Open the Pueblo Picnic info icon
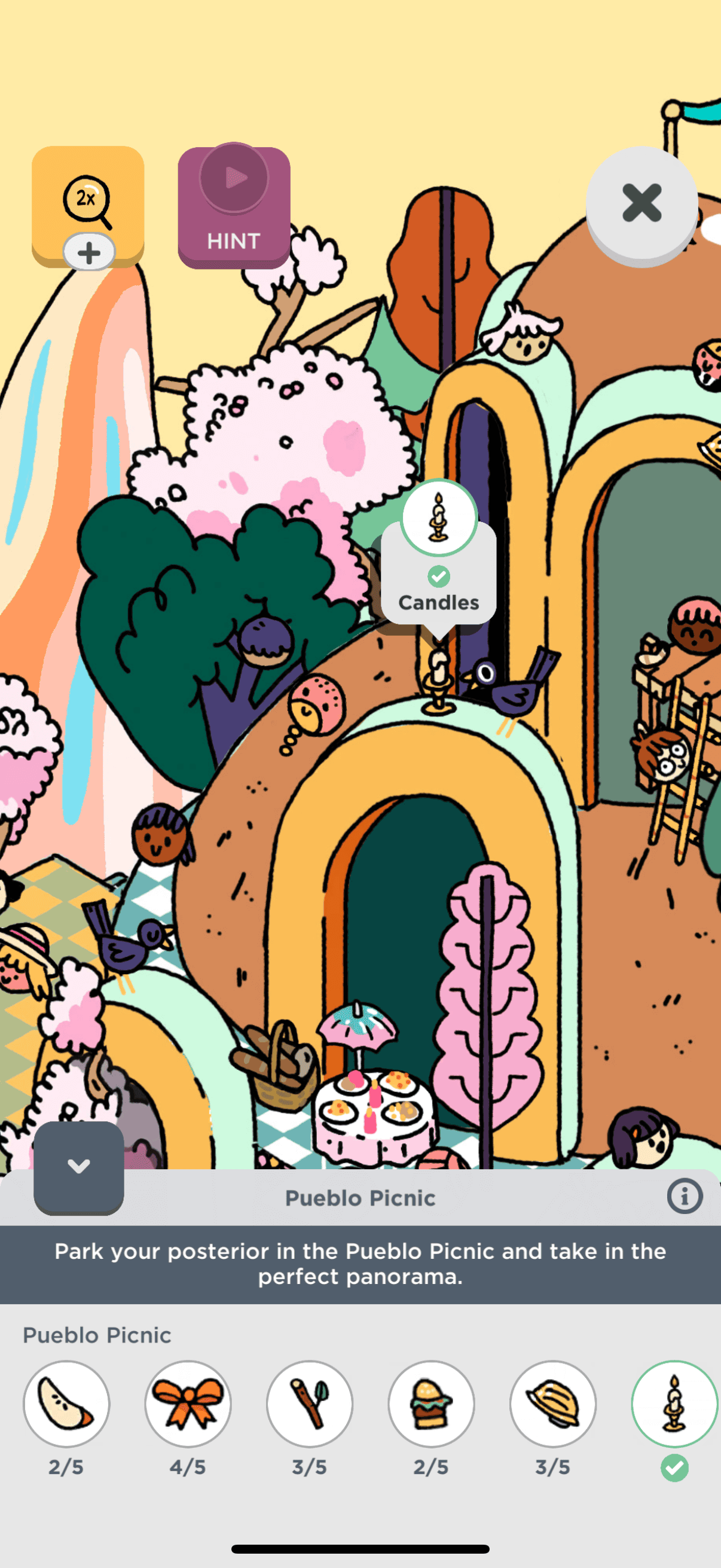The height and width of the screenshot is (1568, 721). pos(684,1197)
